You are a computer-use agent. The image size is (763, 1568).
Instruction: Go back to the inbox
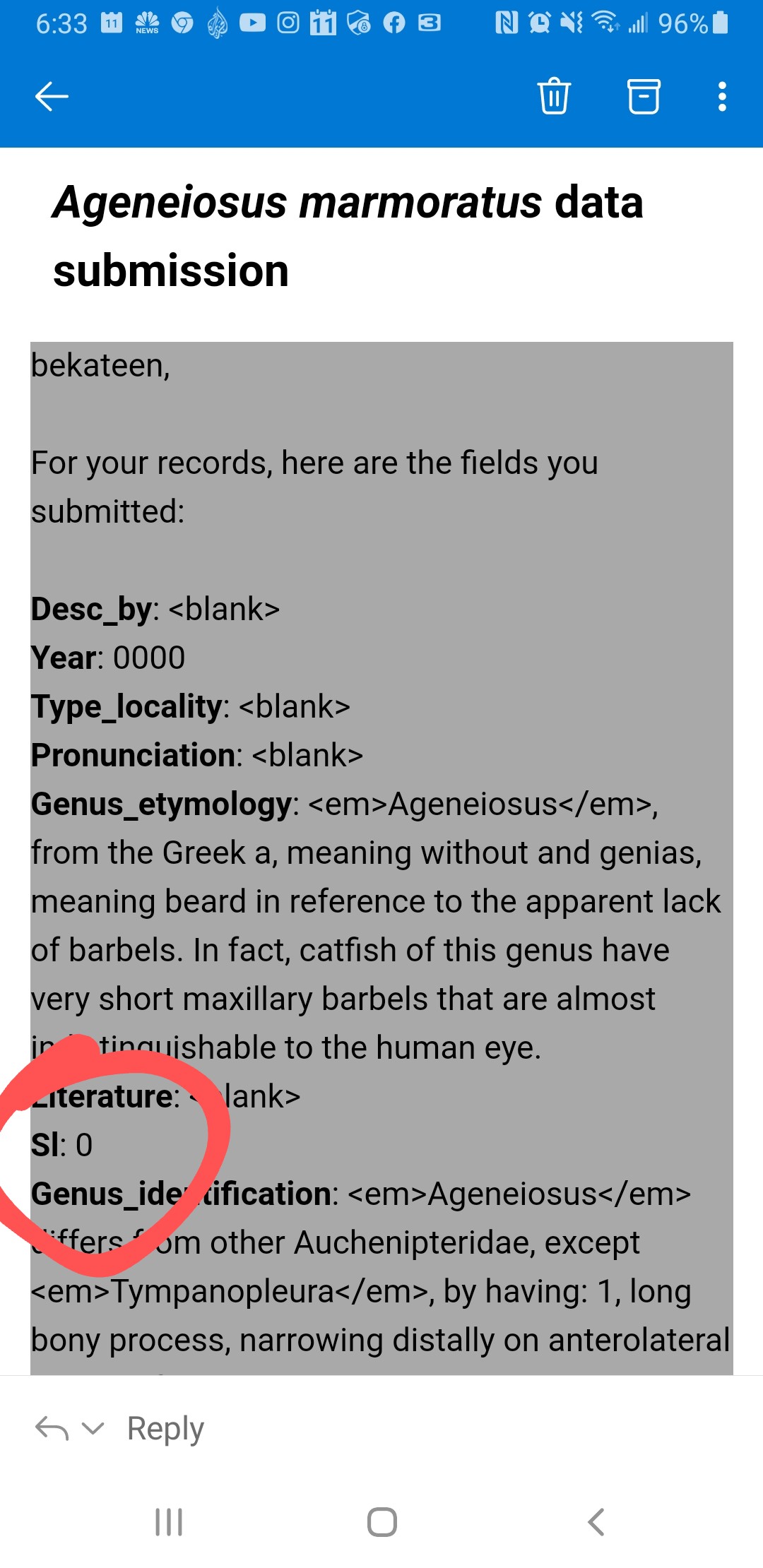coord(52,97)
